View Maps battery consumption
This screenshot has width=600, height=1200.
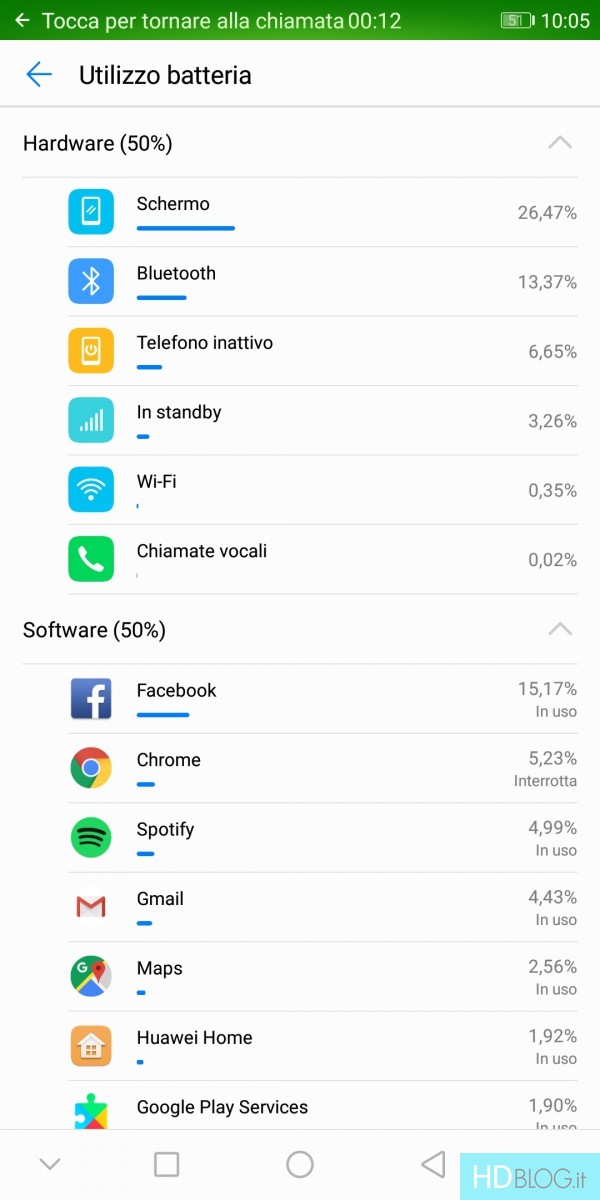(320, 977)
